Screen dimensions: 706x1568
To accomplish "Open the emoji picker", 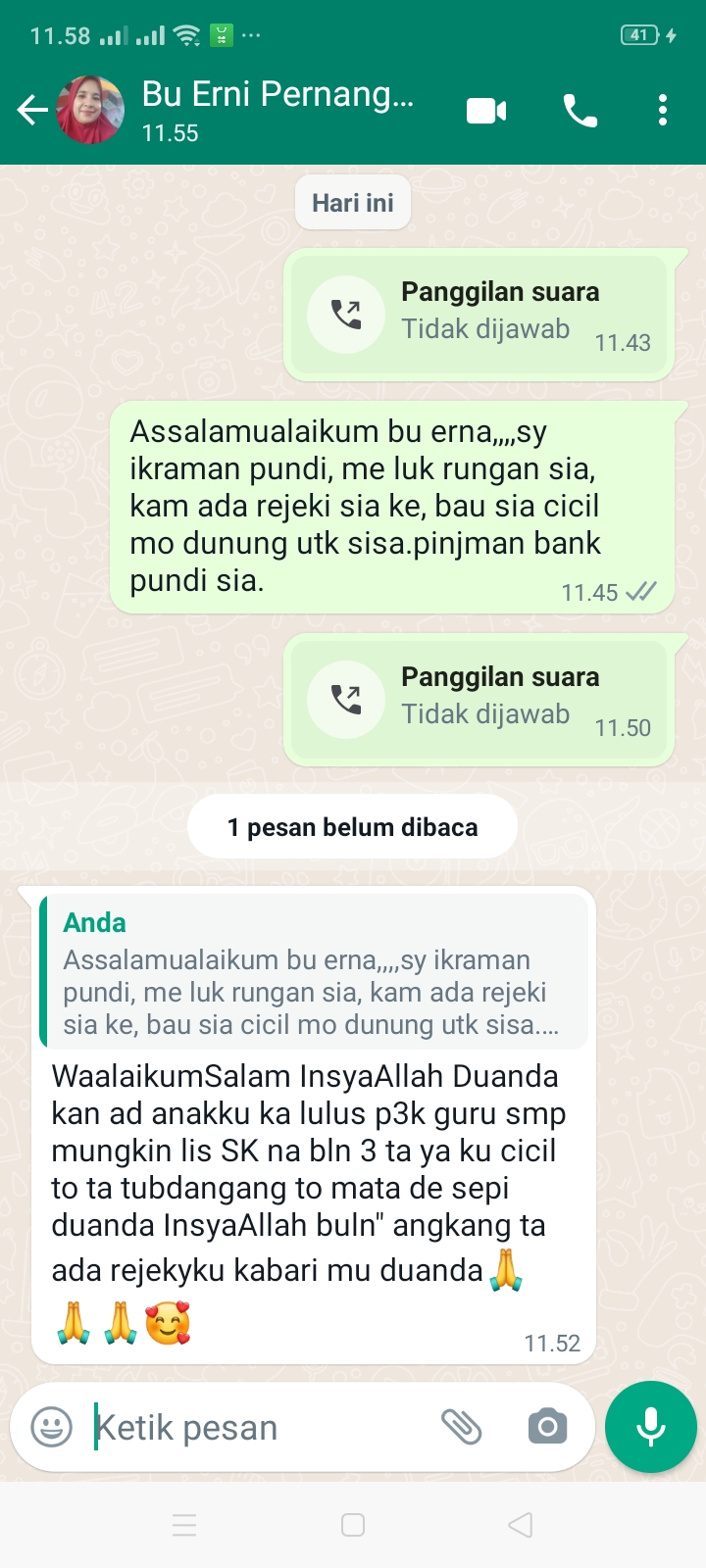I will pyautogui.click(x=52, y=1427).
